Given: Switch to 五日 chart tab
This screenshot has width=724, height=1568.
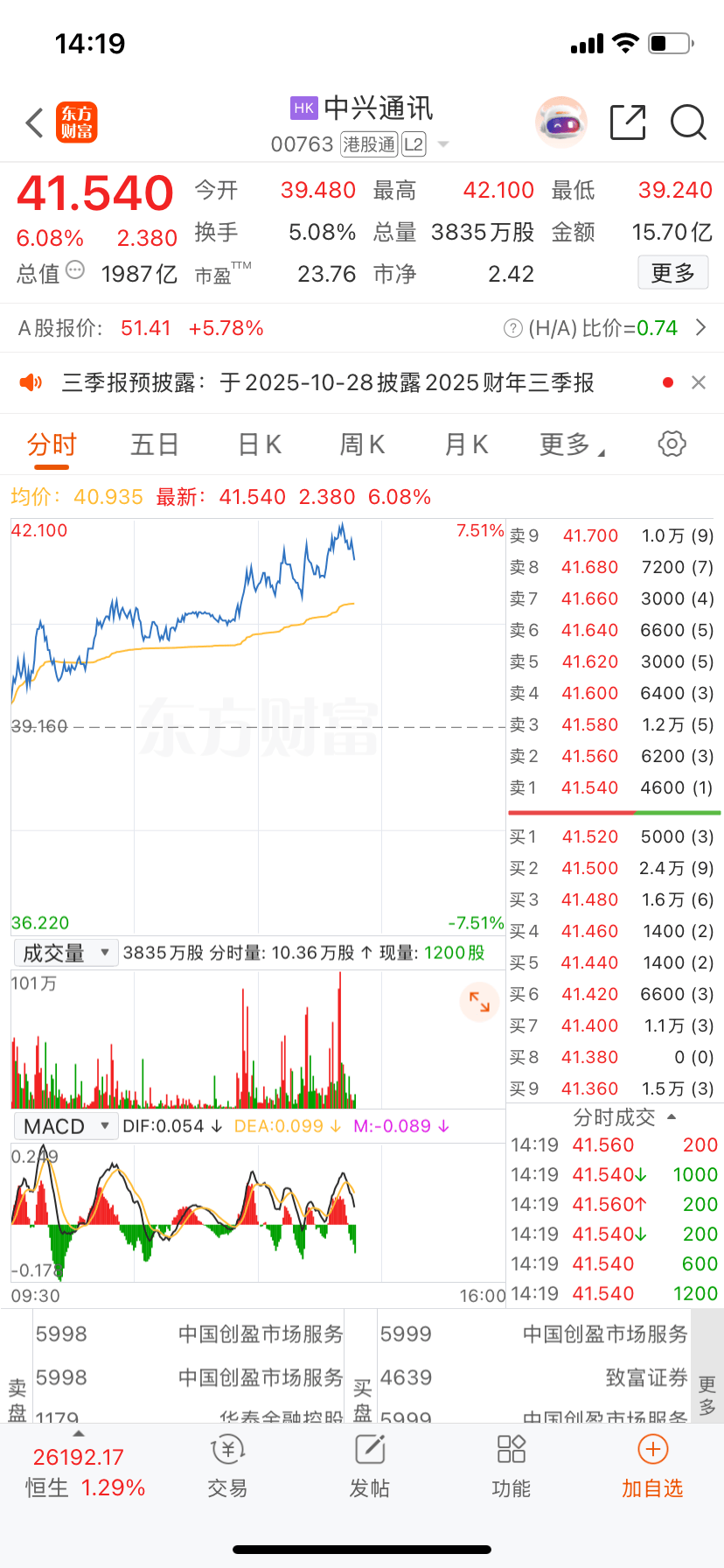Looking at the screenshot, I should pos(155,444).
